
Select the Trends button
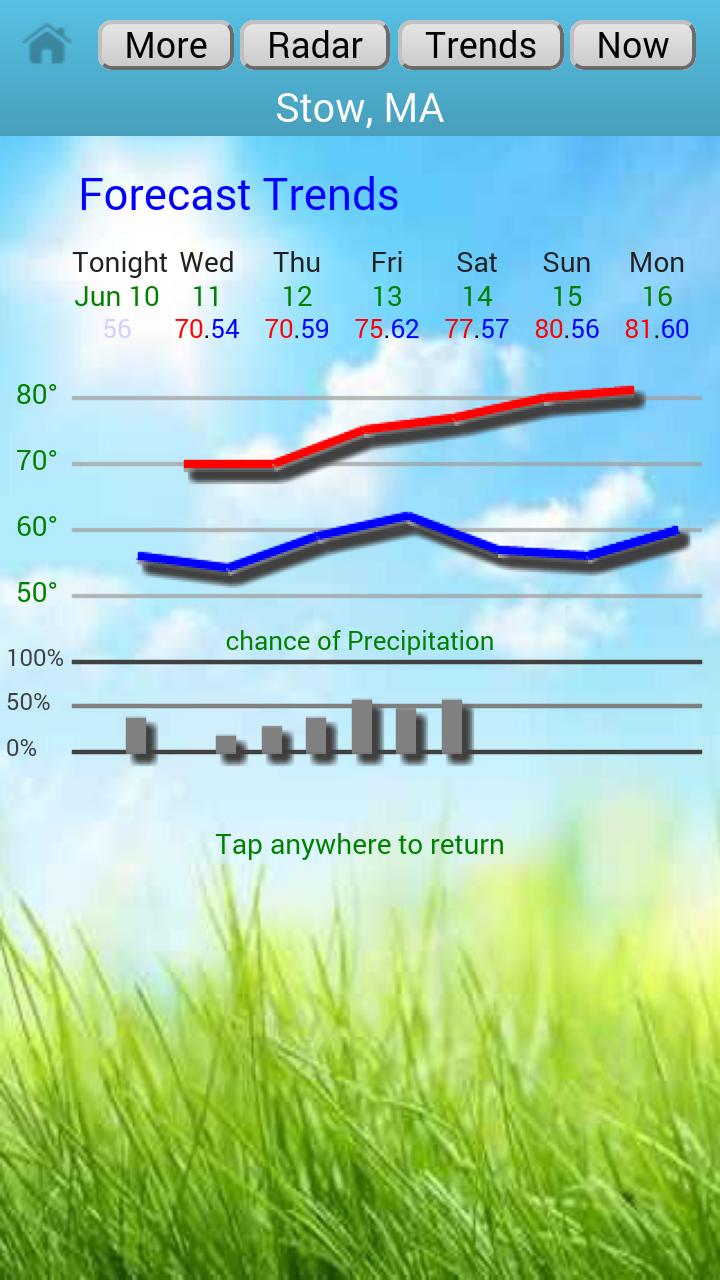[479, 44]
